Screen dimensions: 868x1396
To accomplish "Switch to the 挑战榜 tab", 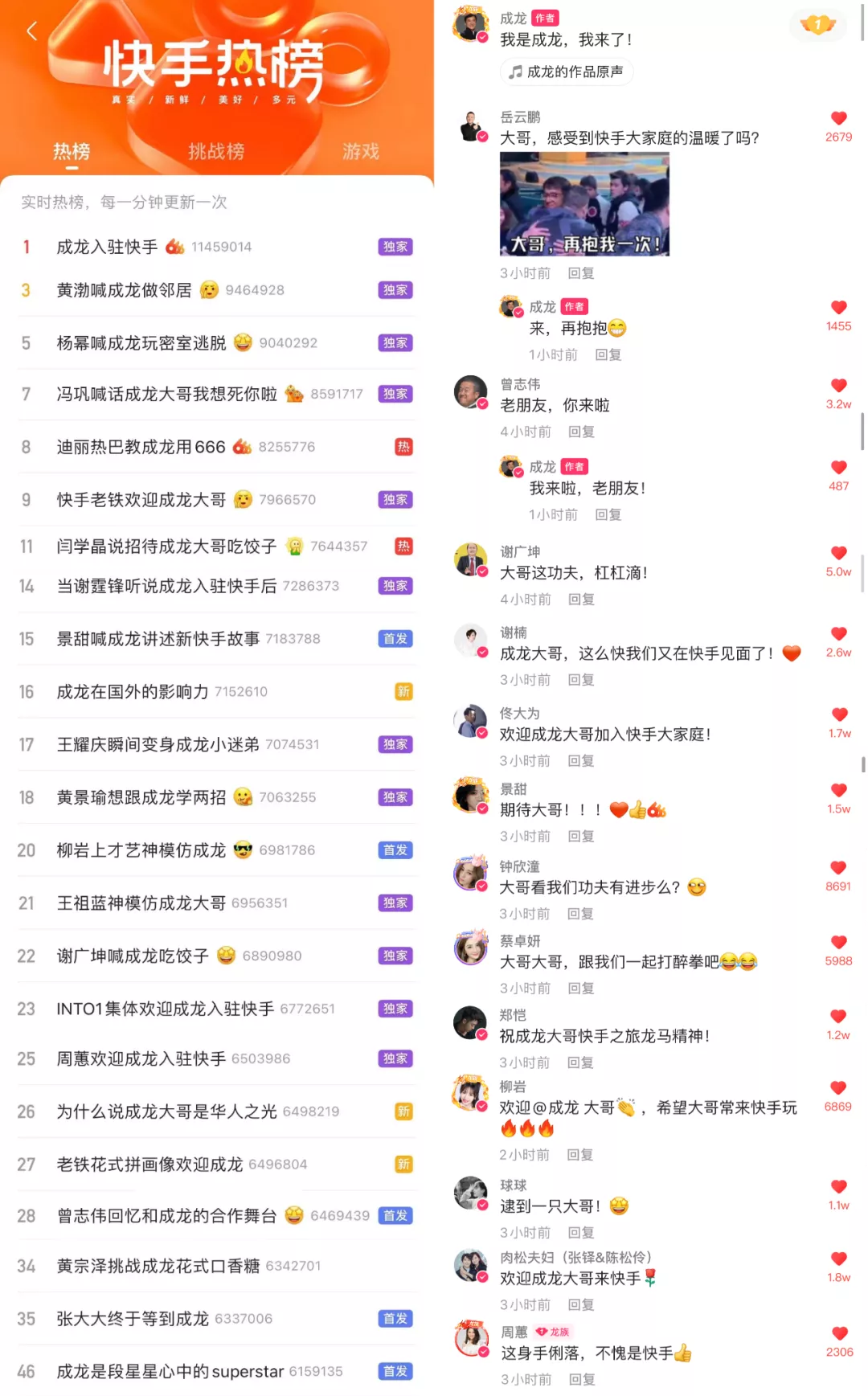I will pos(217,151).
